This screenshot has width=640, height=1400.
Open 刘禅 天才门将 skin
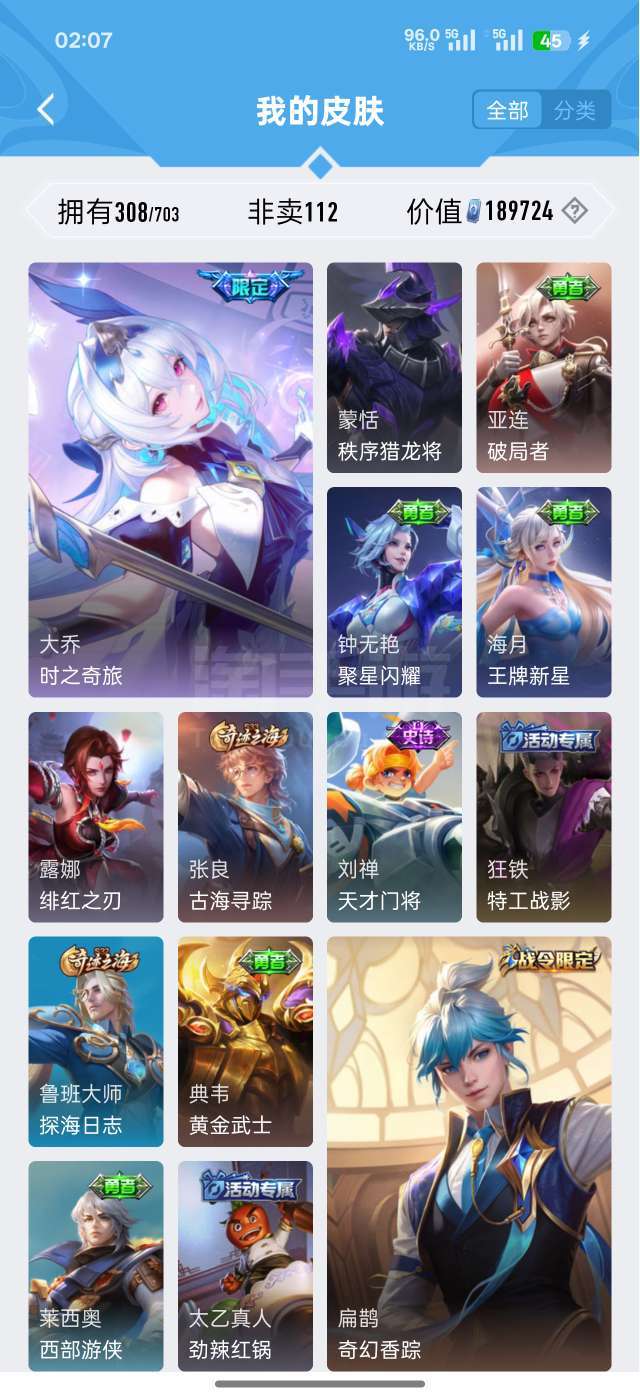pos(394,817)
